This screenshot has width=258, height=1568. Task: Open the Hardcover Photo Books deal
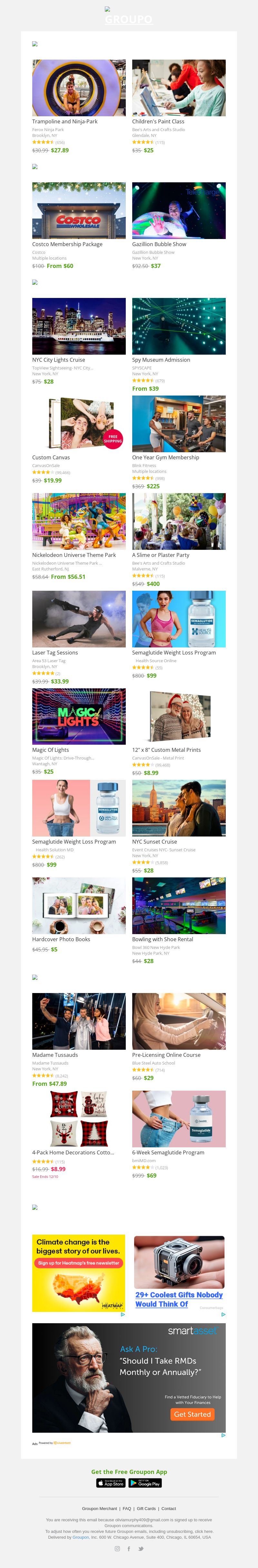(x=79, y=906)
